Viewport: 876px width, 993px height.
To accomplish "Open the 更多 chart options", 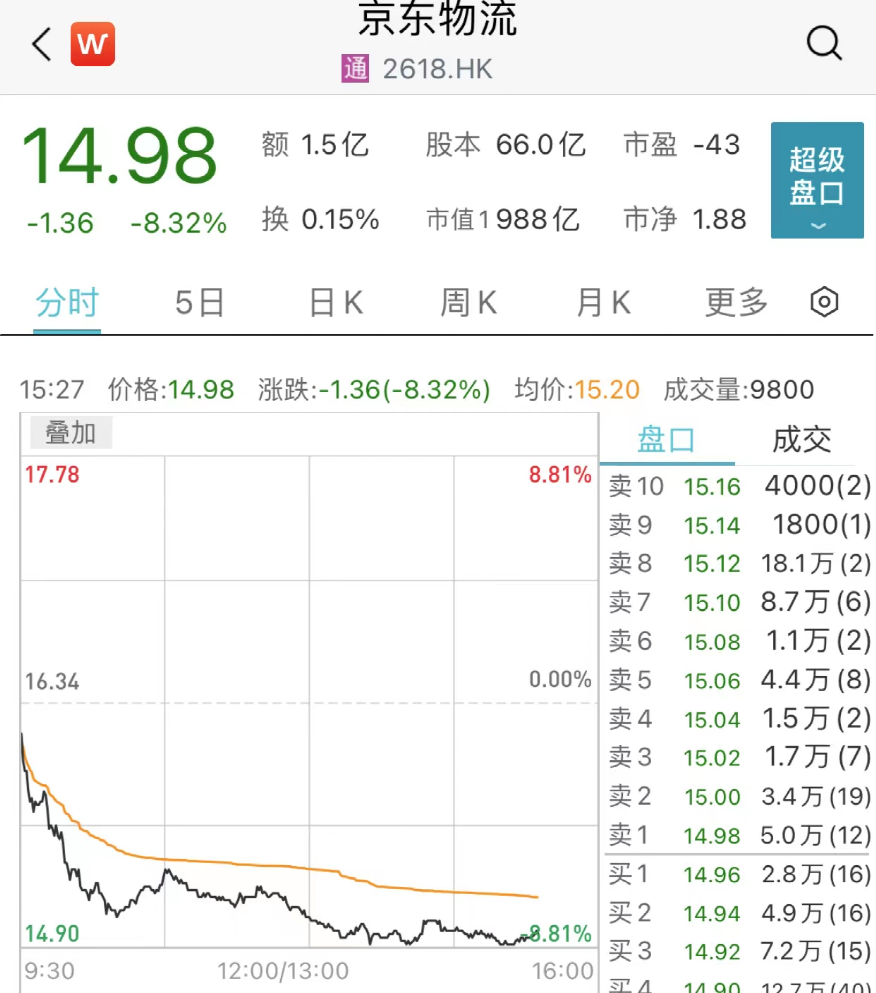I will (736, 303).
